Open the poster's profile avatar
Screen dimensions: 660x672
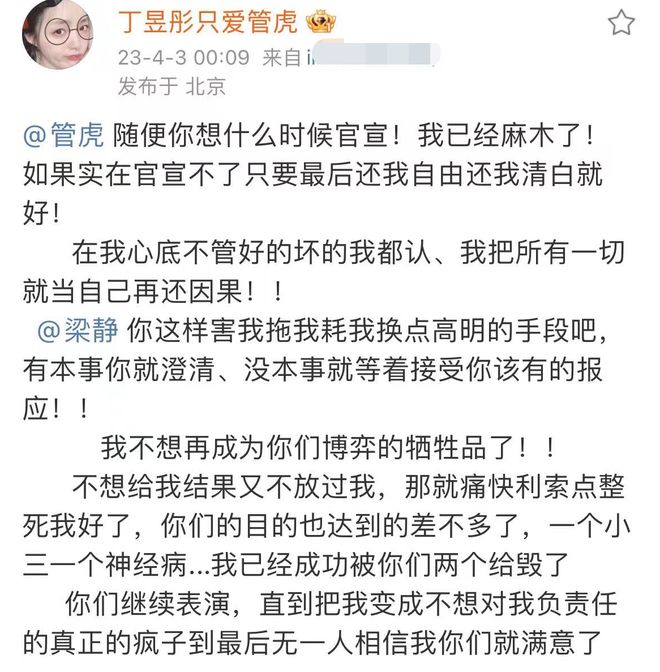59,34
